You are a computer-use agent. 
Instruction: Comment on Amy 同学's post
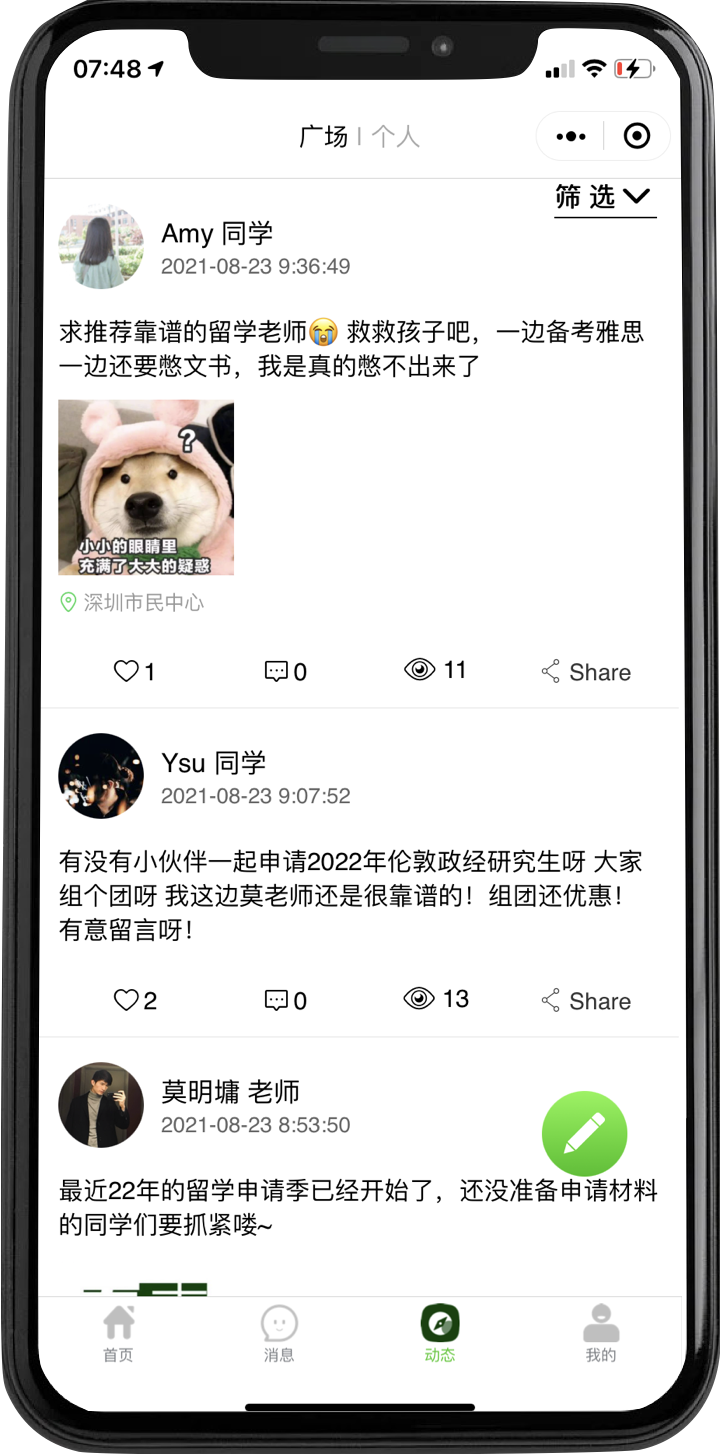point(285,671)
